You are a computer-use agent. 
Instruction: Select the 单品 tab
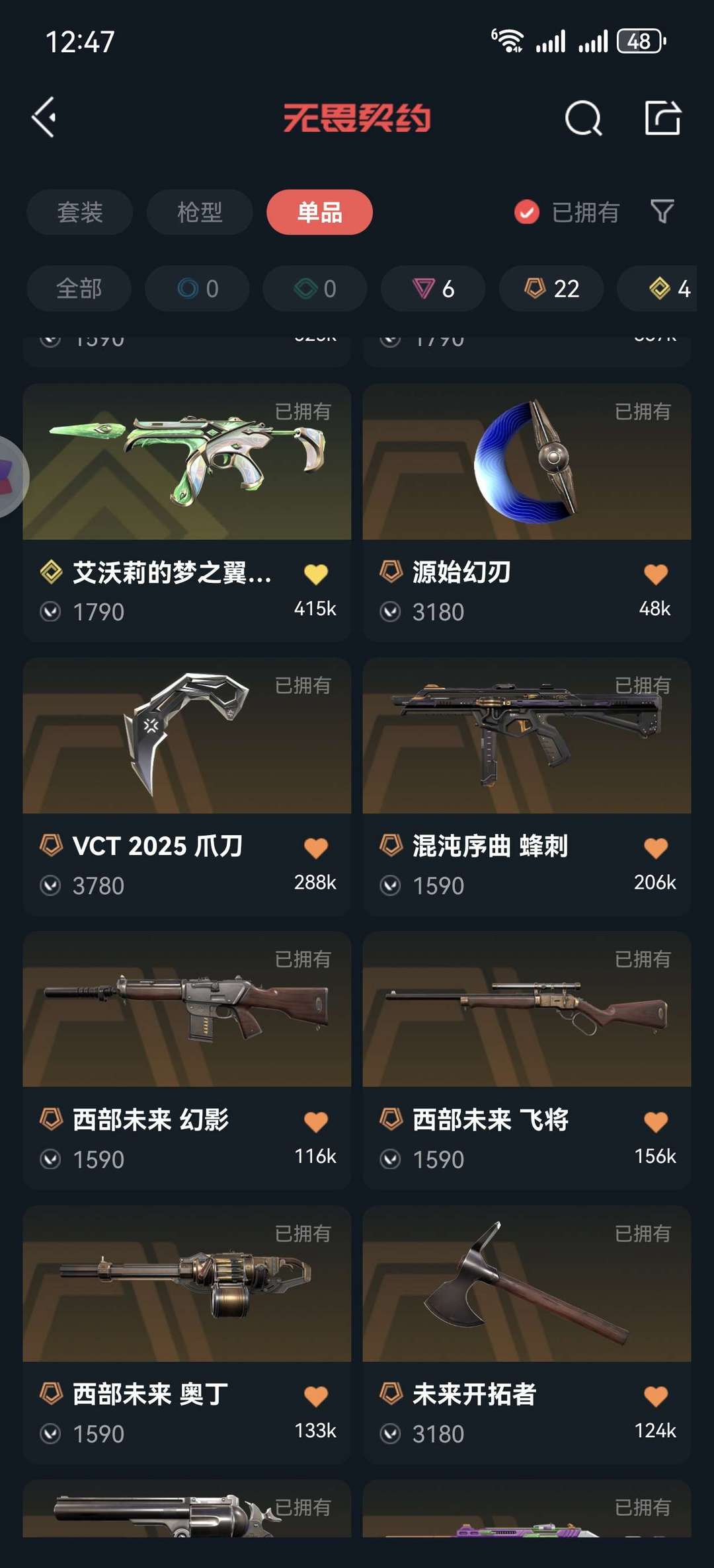[x=319, y=212]
